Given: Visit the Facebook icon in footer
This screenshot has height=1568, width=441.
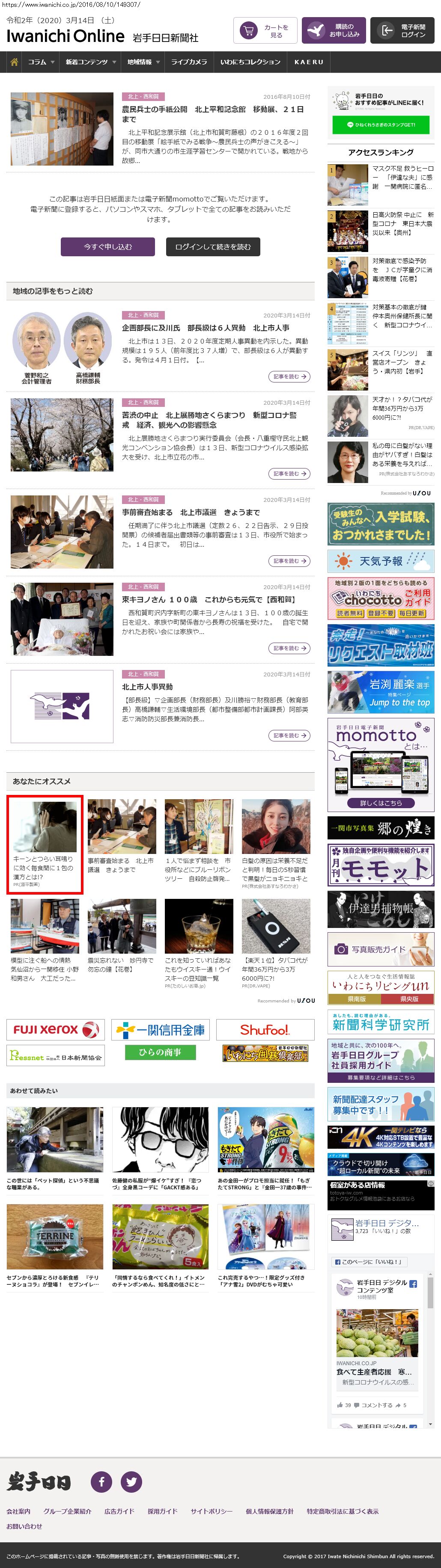Looking at the screenshot, I should coord(101,1482).
